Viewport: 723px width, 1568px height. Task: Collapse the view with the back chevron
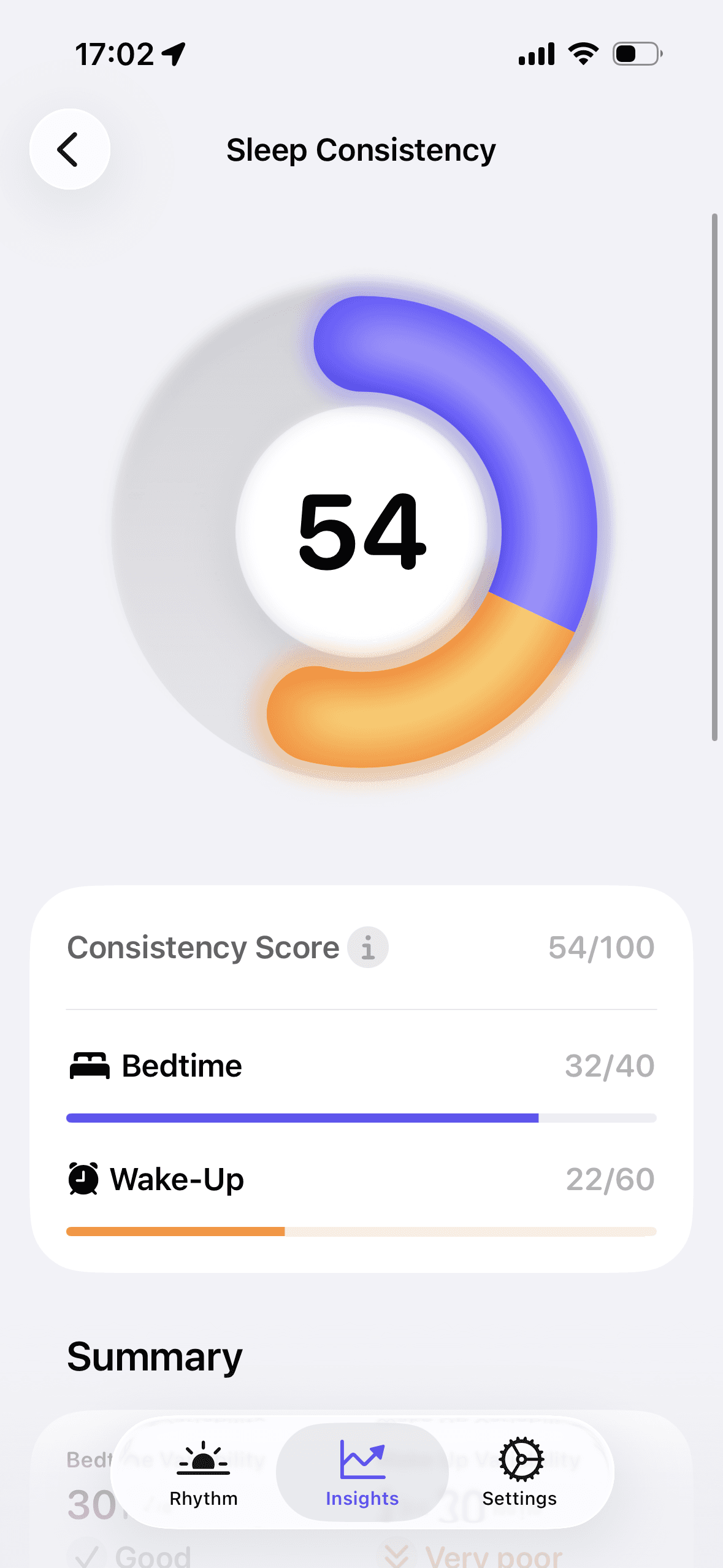[x=69, y=149]
